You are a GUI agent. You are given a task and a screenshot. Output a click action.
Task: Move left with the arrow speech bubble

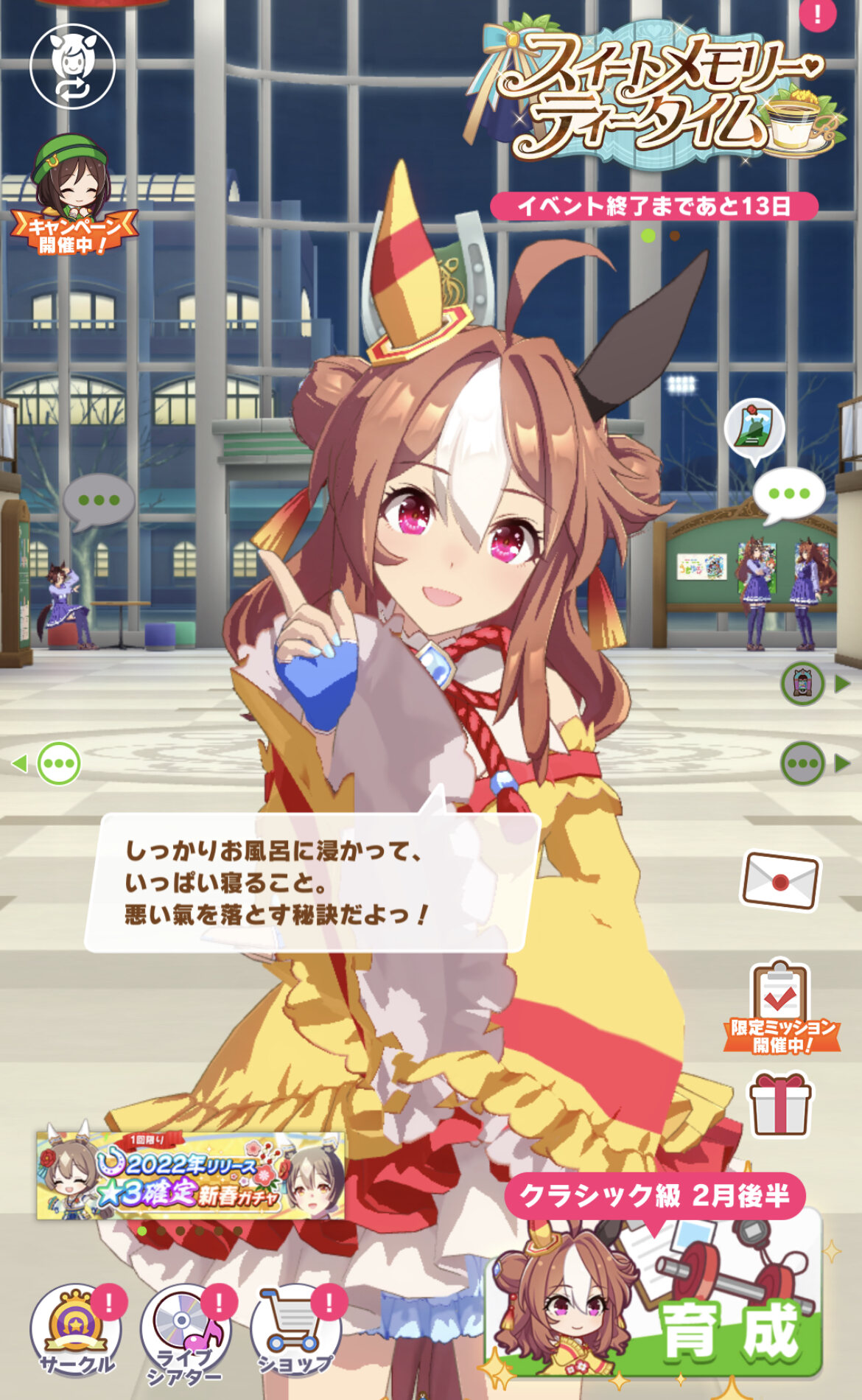[x=47, y=763]
